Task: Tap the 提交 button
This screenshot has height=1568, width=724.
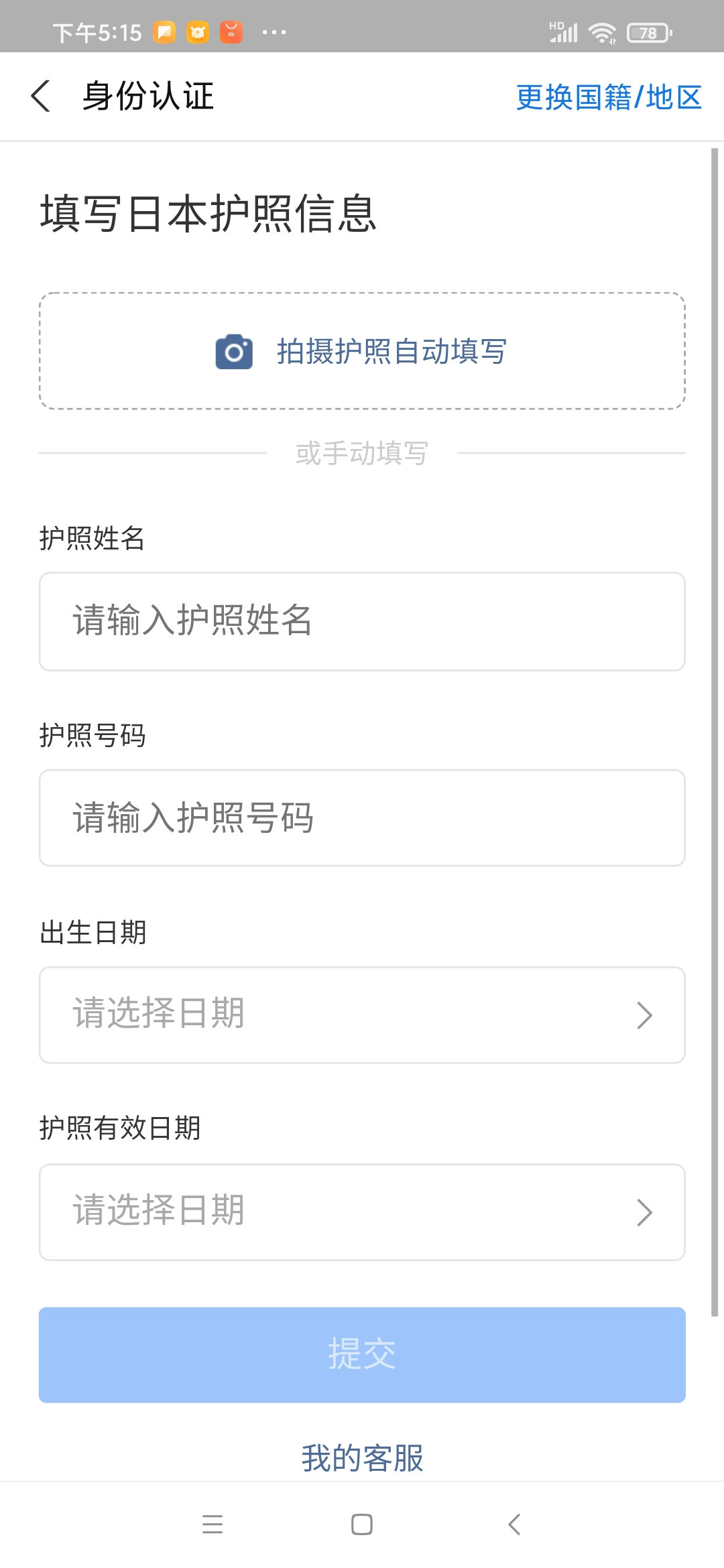Action: coord(362,1355)
